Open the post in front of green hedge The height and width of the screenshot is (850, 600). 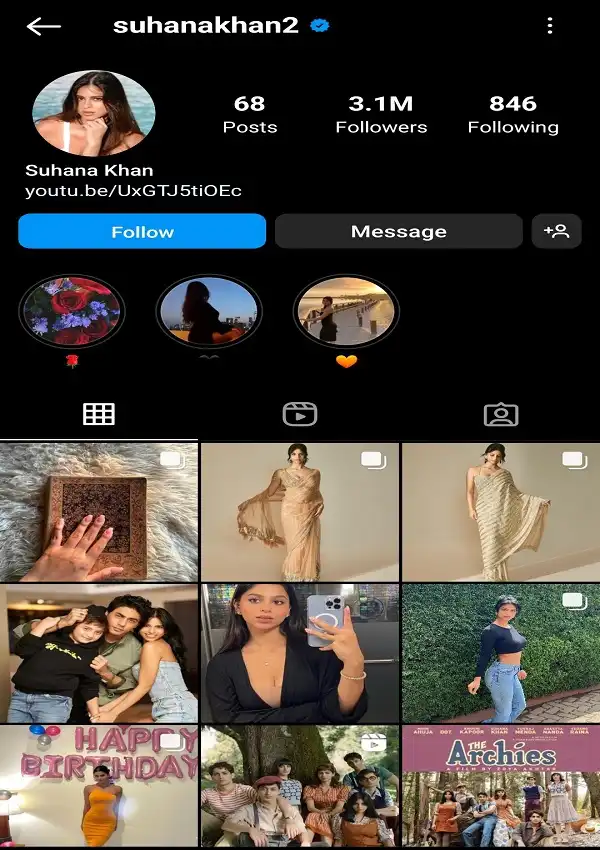click(x=500, y=653)
